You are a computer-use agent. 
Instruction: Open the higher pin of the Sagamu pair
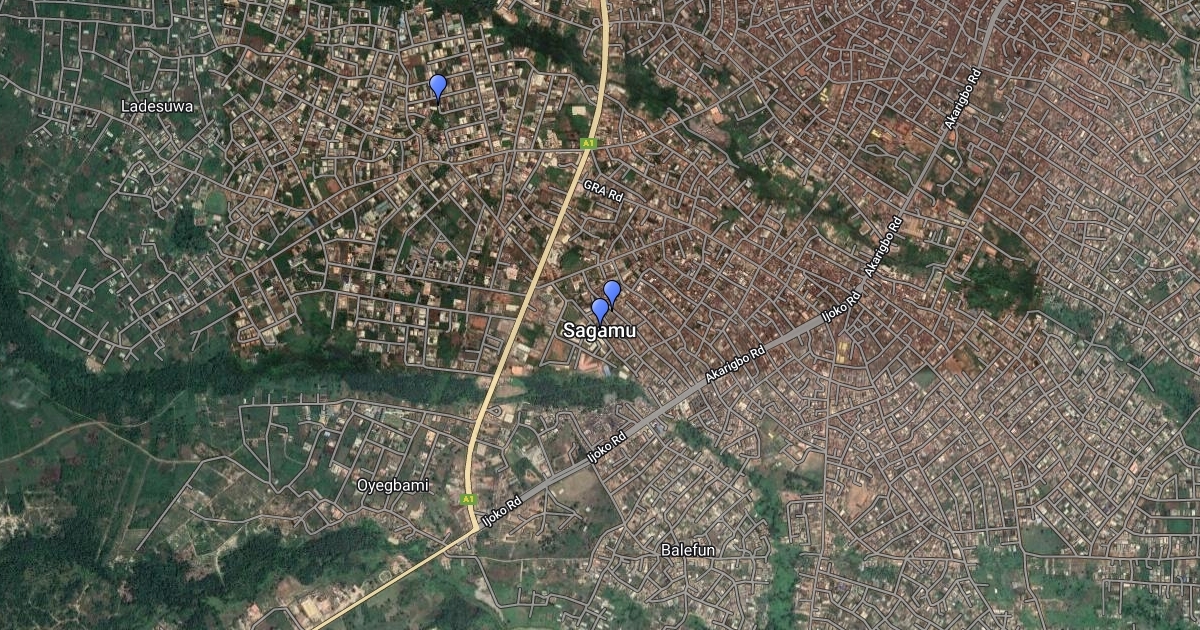point(612,291)
